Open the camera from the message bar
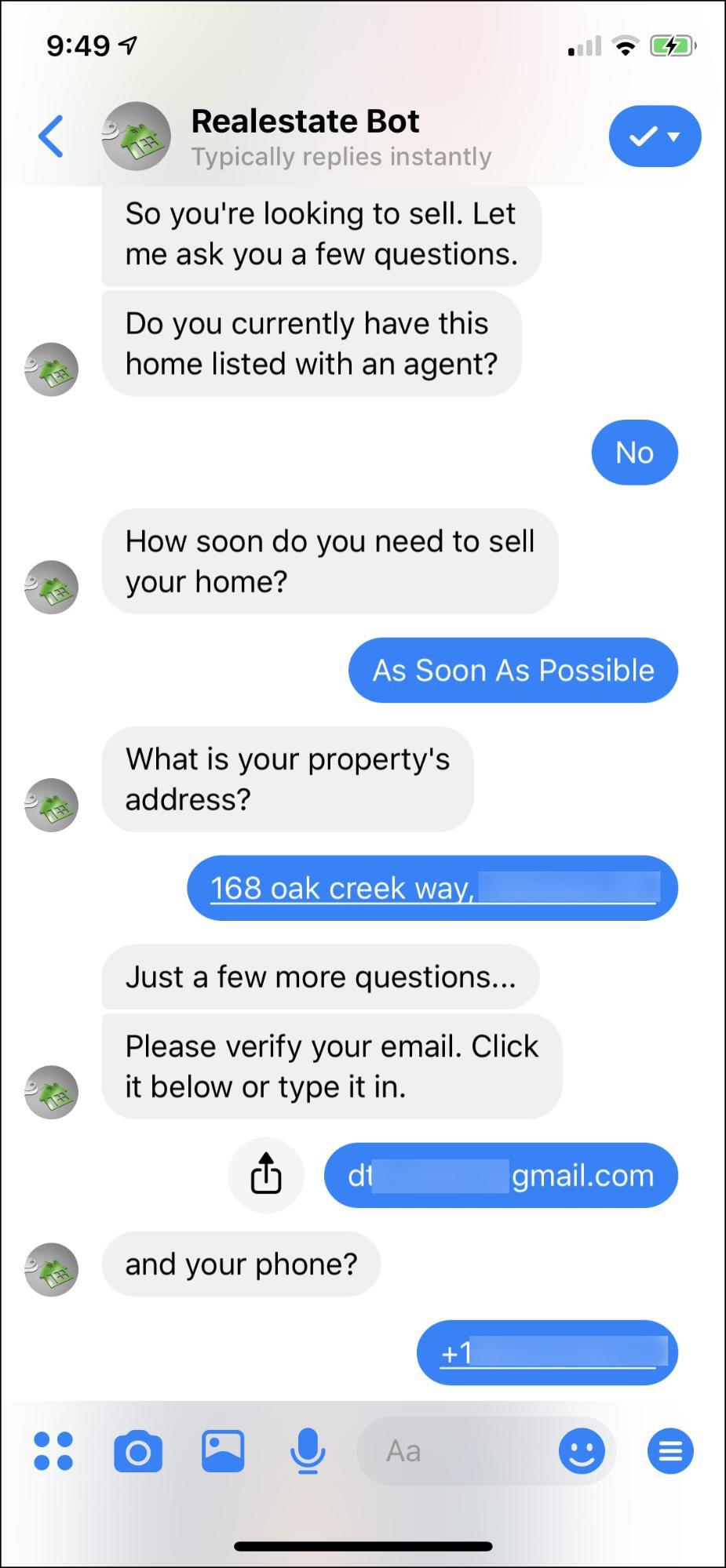The image size is (726, 1568). (137, 1451)
